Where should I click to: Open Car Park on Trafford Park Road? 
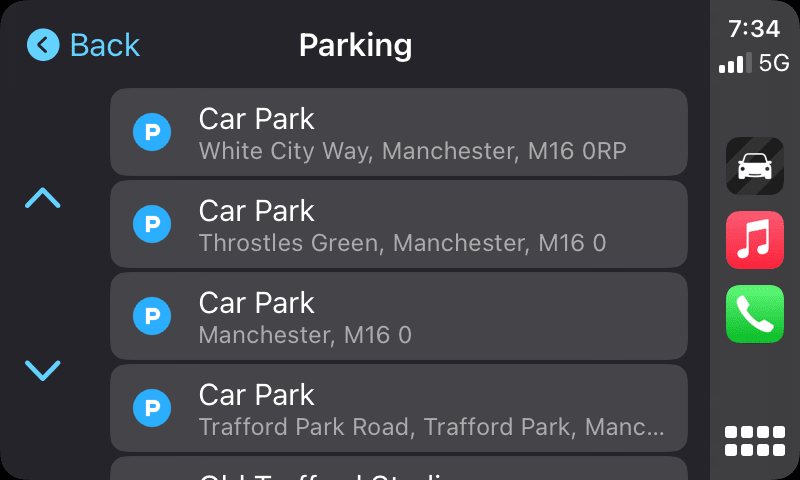point(398,408)
